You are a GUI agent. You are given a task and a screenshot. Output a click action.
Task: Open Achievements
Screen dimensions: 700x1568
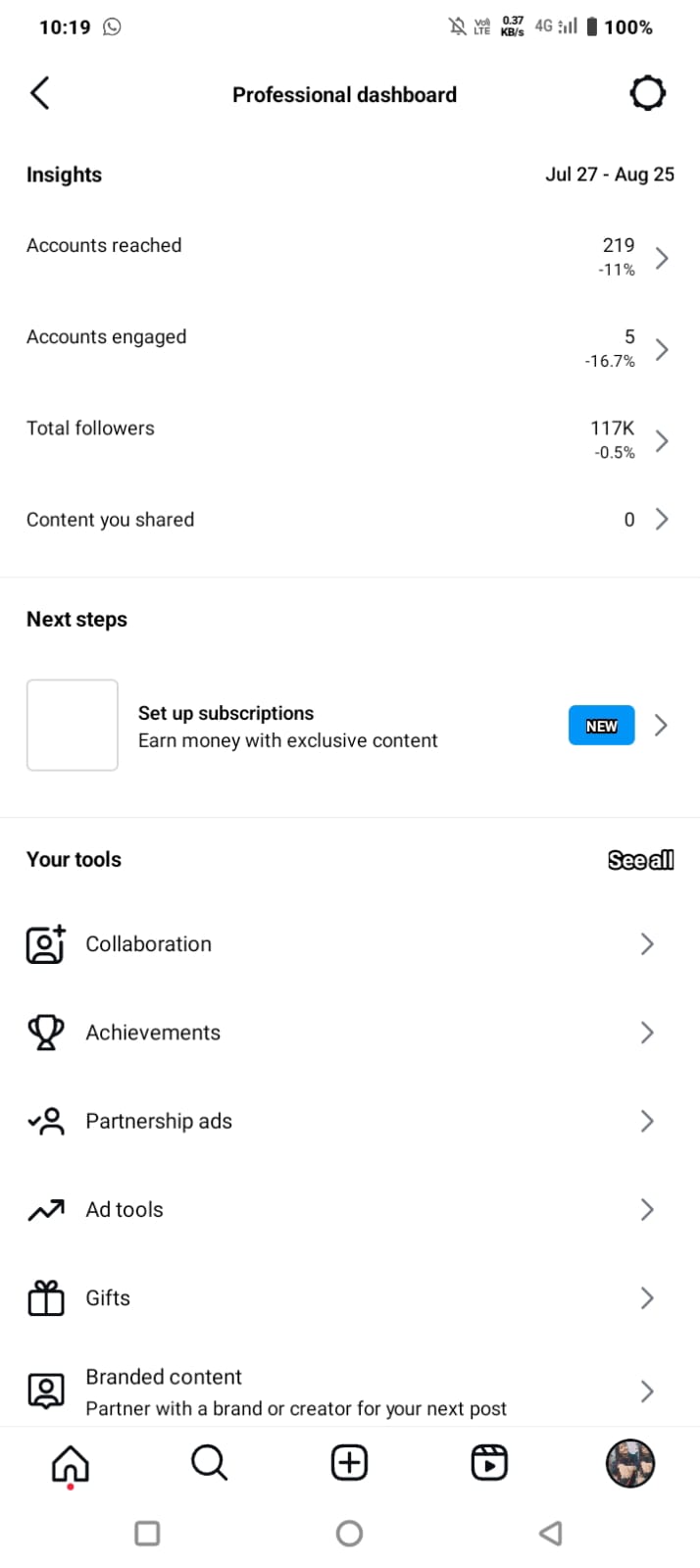(350, 1033)
